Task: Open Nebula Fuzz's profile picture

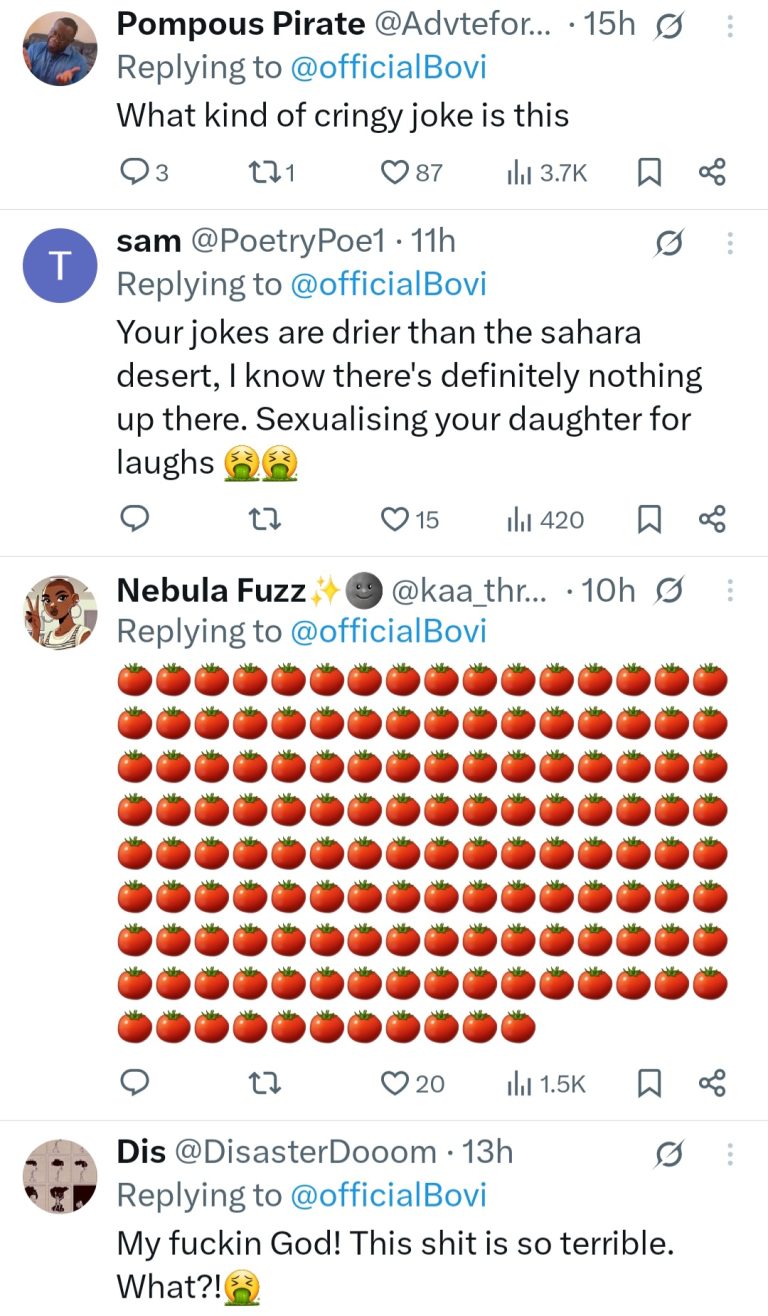Action: pyautogui.click(x=60, y=612)
